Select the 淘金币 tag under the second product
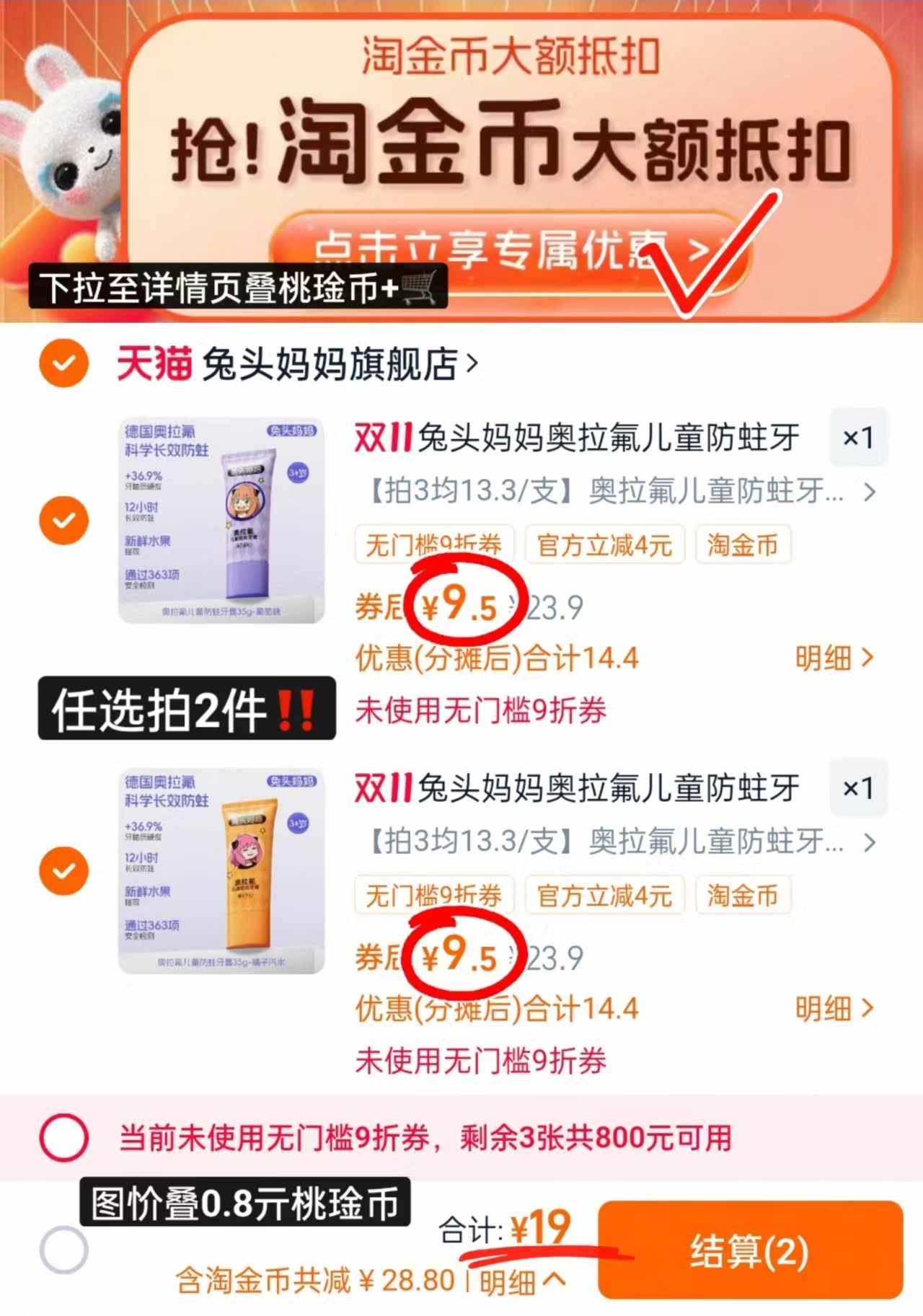The height and width of the screenshot is (1316, 923). 743,896
